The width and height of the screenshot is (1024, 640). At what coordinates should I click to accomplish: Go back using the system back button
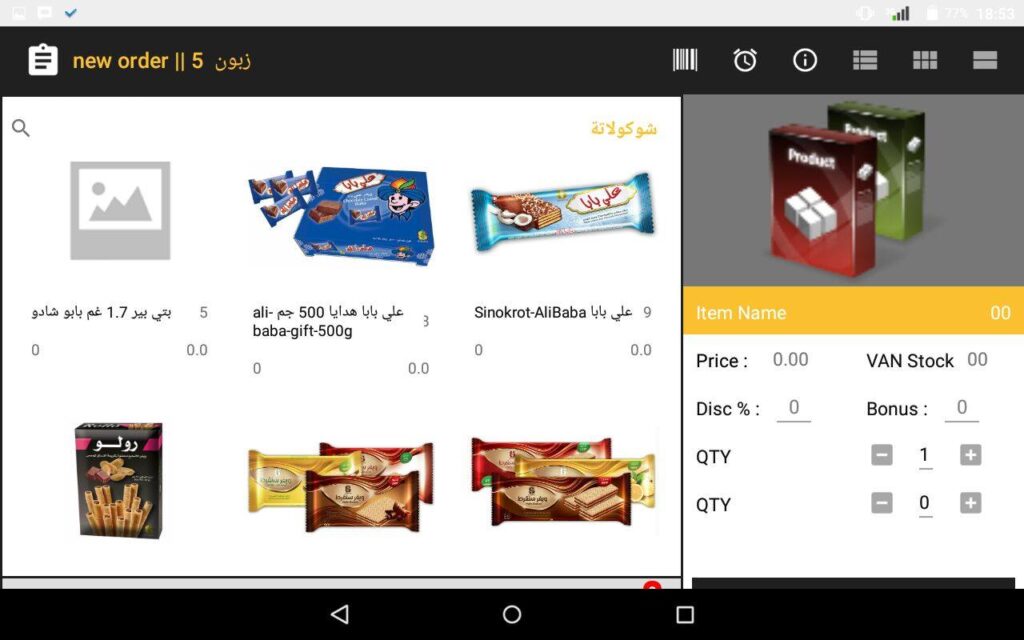340,614
